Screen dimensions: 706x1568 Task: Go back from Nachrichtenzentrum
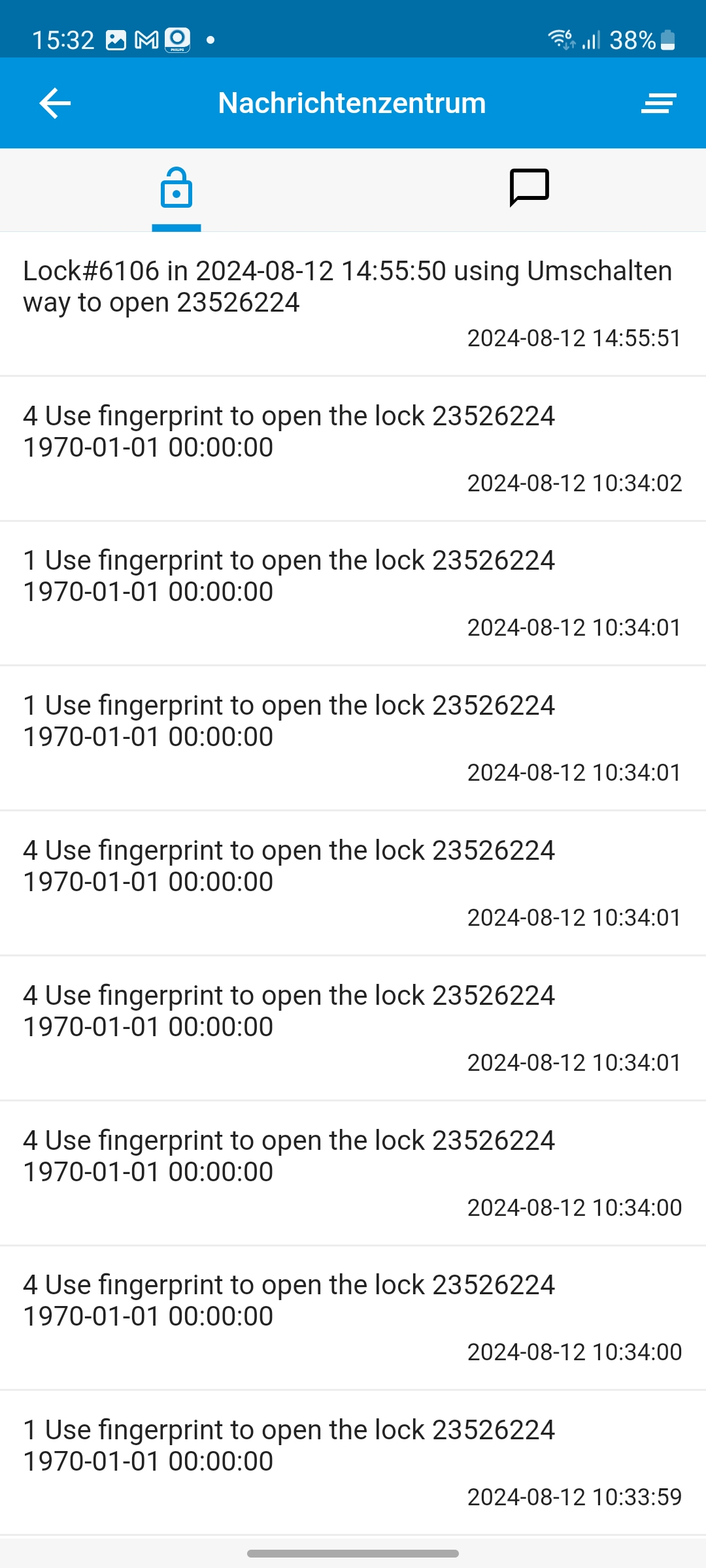point(55,103)
